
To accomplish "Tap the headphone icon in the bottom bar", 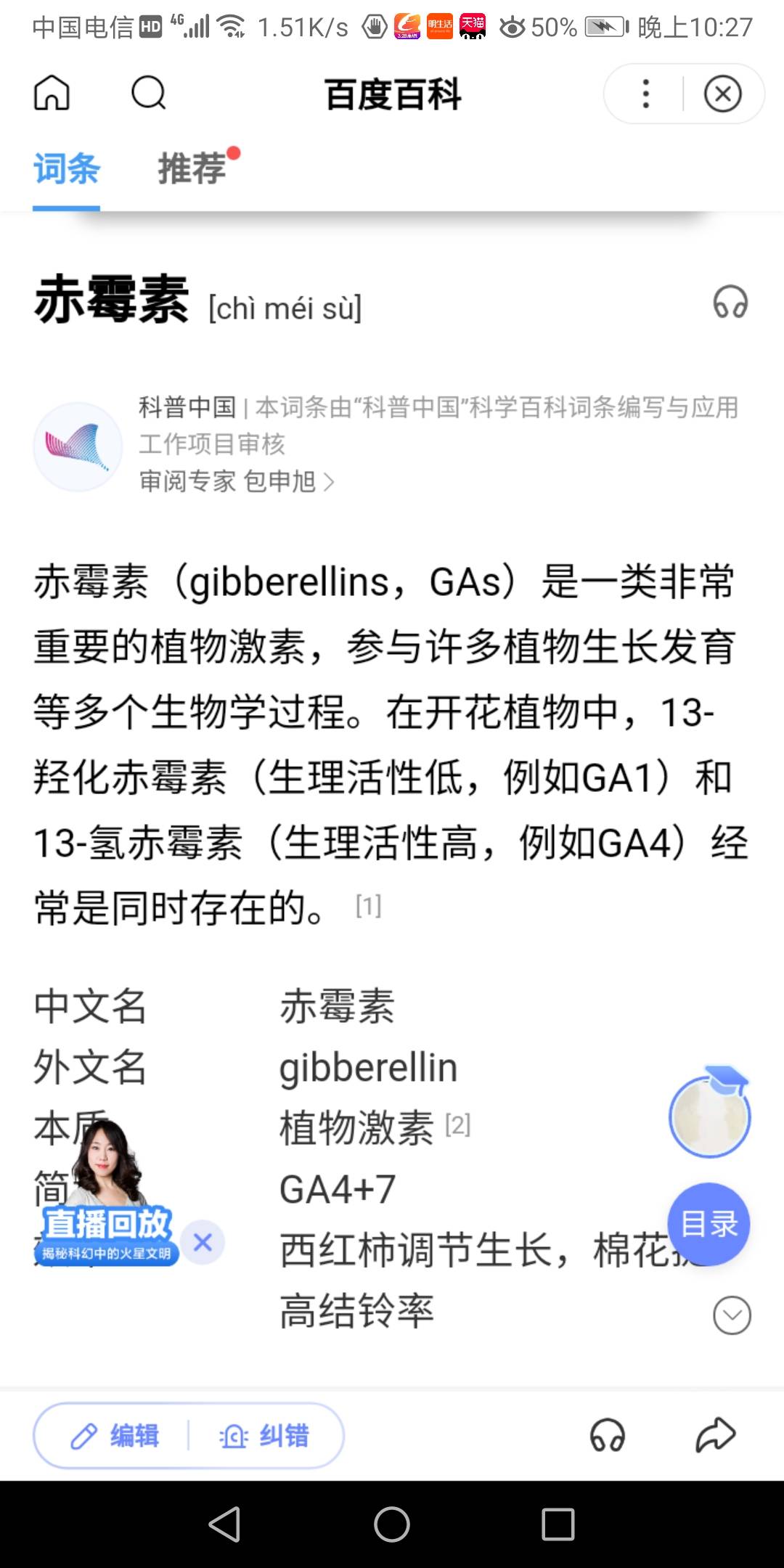I will [608, 1435].
